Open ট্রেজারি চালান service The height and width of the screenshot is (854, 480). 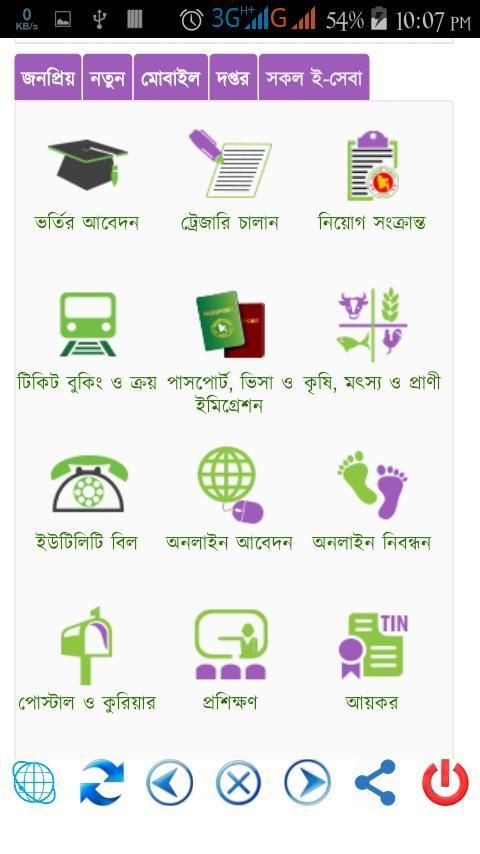point(229,182)
